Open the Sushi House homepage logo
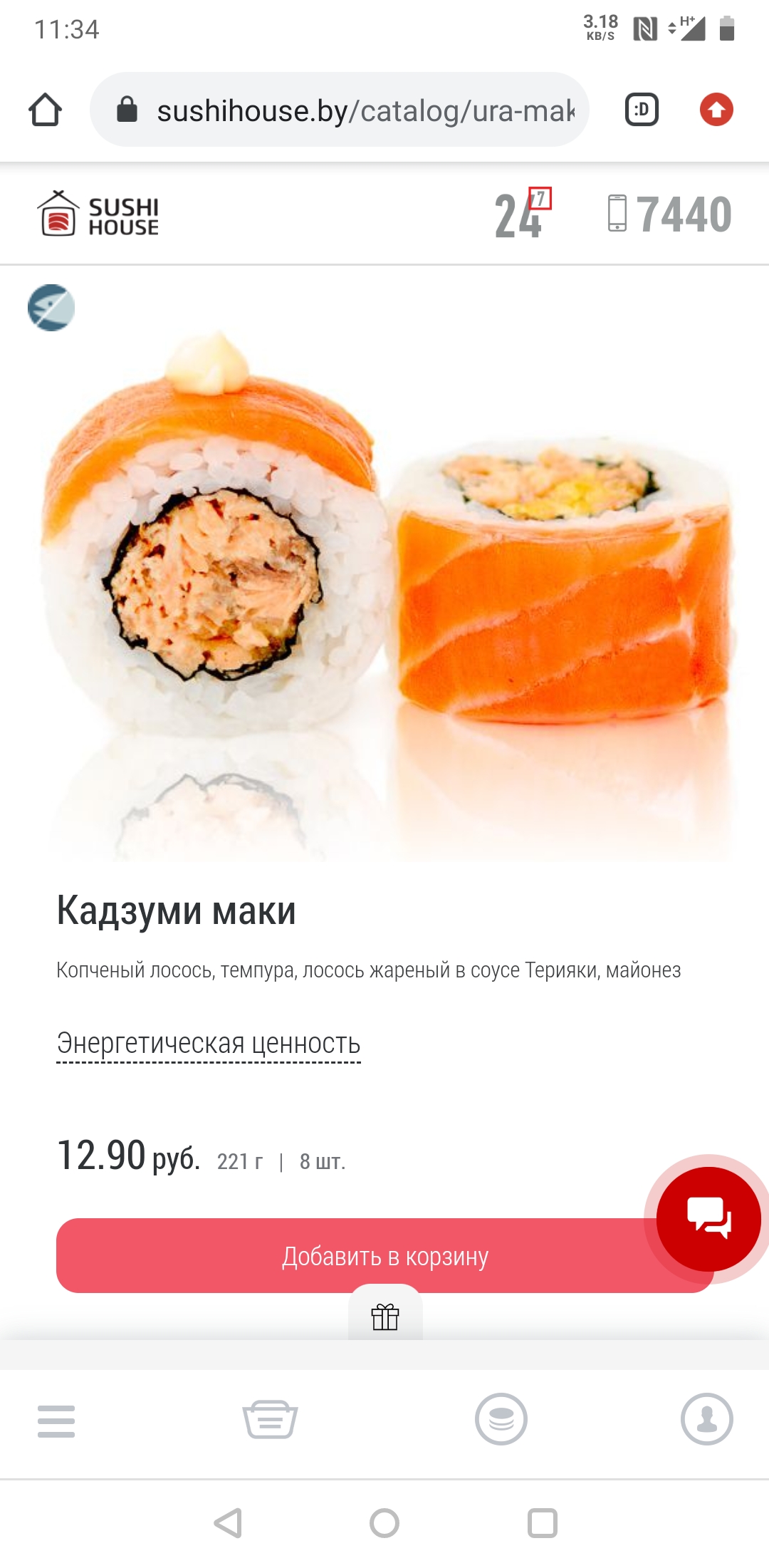769x1568 pixels. [98, 214]
